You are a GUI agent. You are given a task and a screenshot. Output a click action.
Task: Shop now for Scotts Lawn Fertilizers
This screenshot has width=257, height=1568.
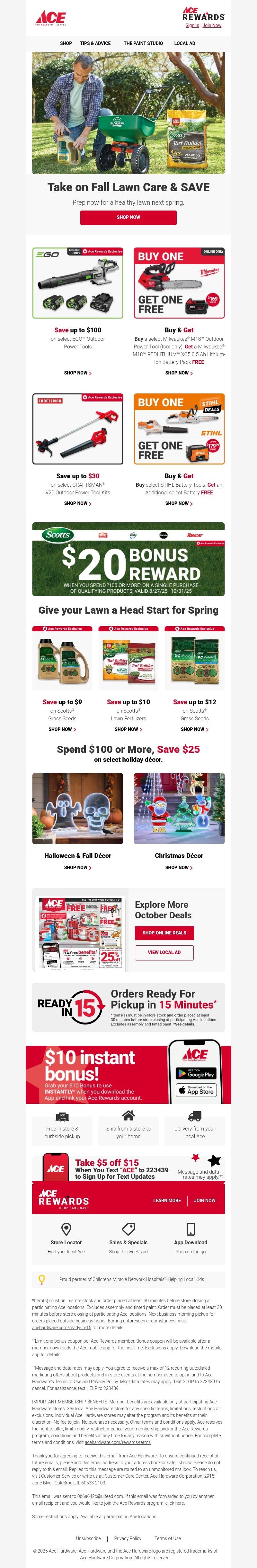pos(128,729)
